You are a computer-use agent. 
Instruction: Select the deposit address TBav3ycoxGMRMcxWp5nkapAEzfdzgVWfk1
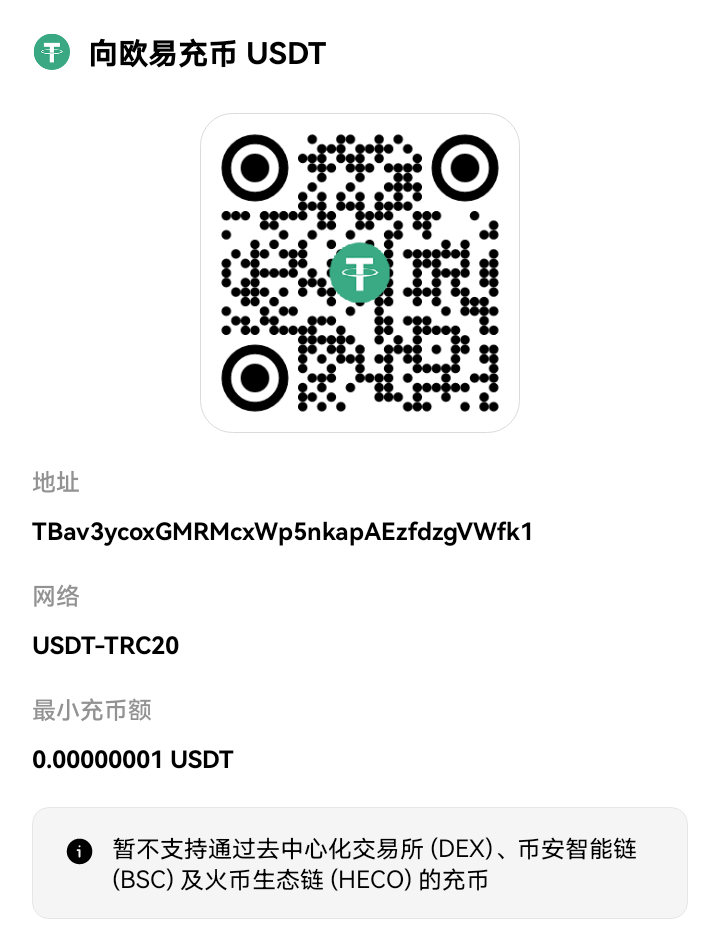click(x=283, y=532)
